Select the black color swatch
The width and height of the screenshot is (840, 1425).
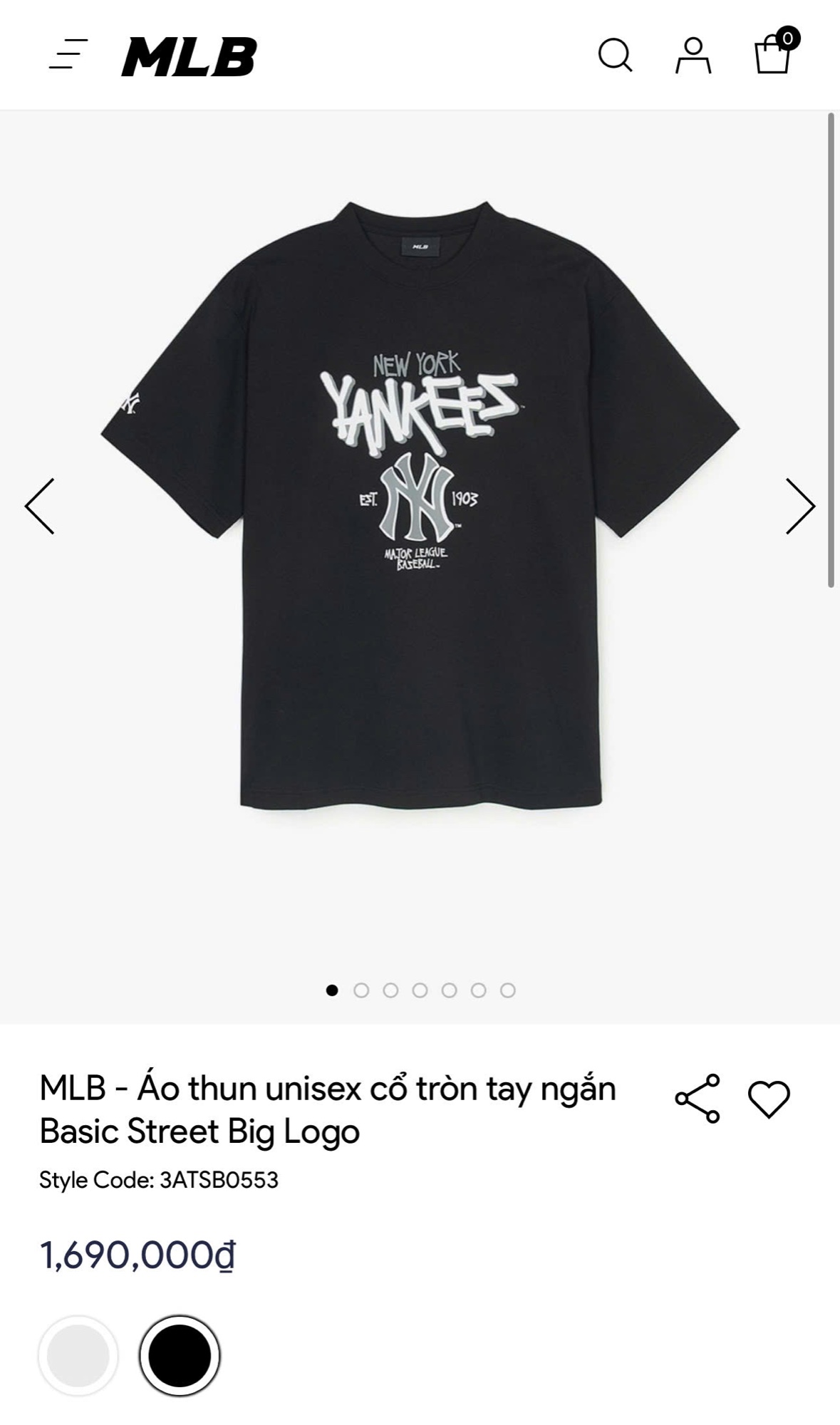click(180, 1355)
